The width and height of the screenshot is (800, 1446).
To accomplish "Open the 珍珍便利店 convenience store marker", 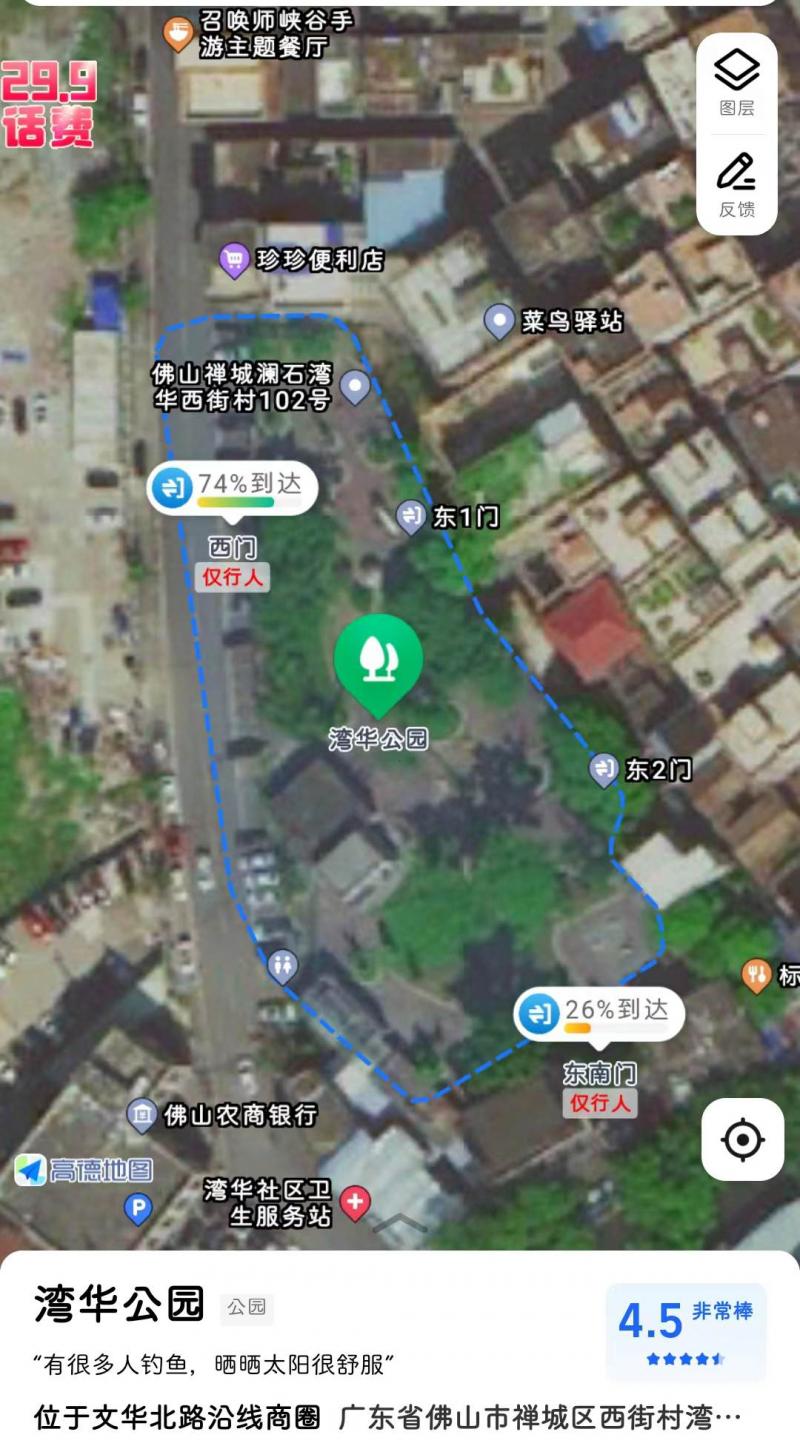I will pos(235,261).
